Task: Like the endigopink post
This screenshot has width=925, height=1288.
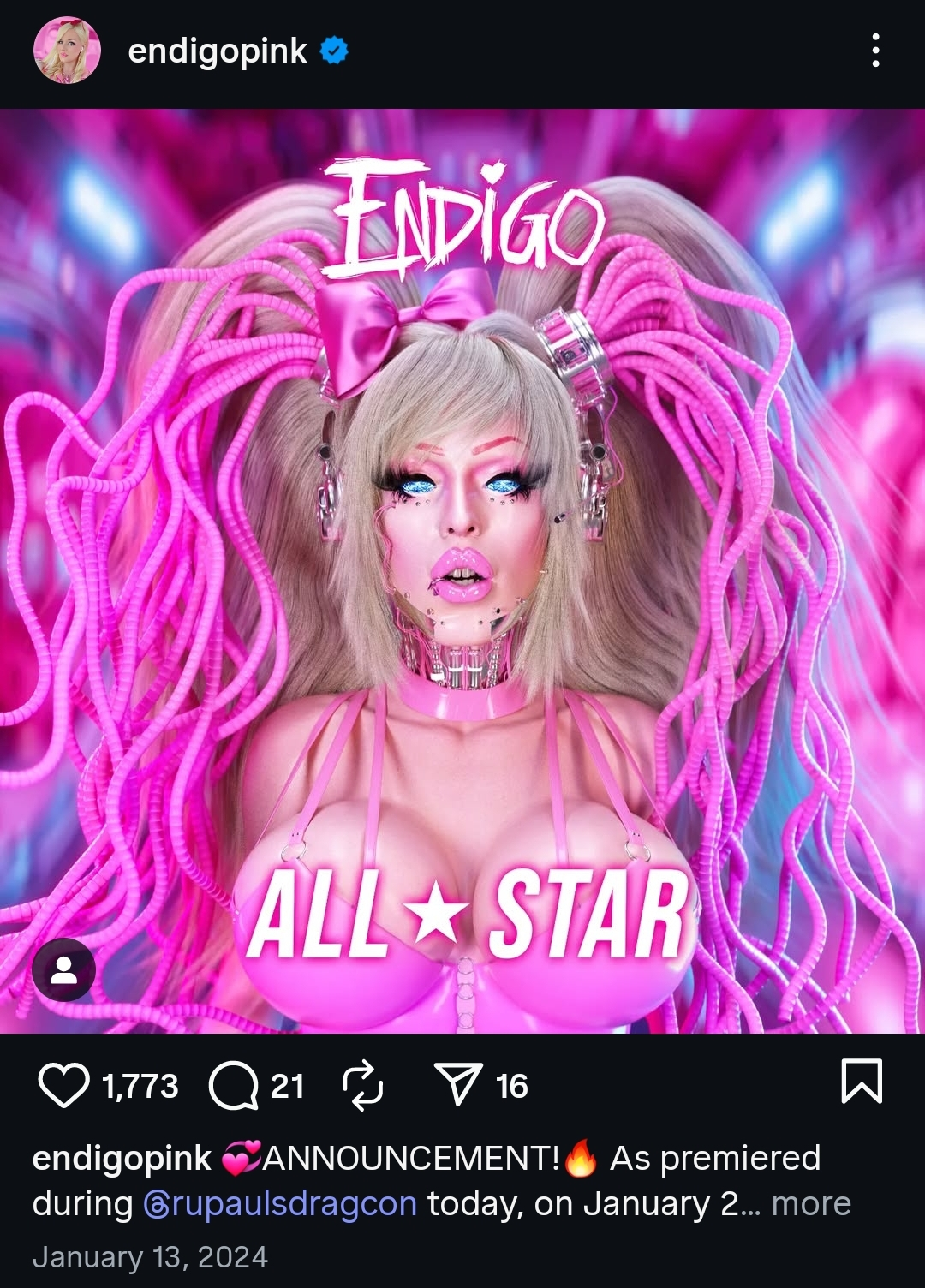Action: click(64, 1085)
